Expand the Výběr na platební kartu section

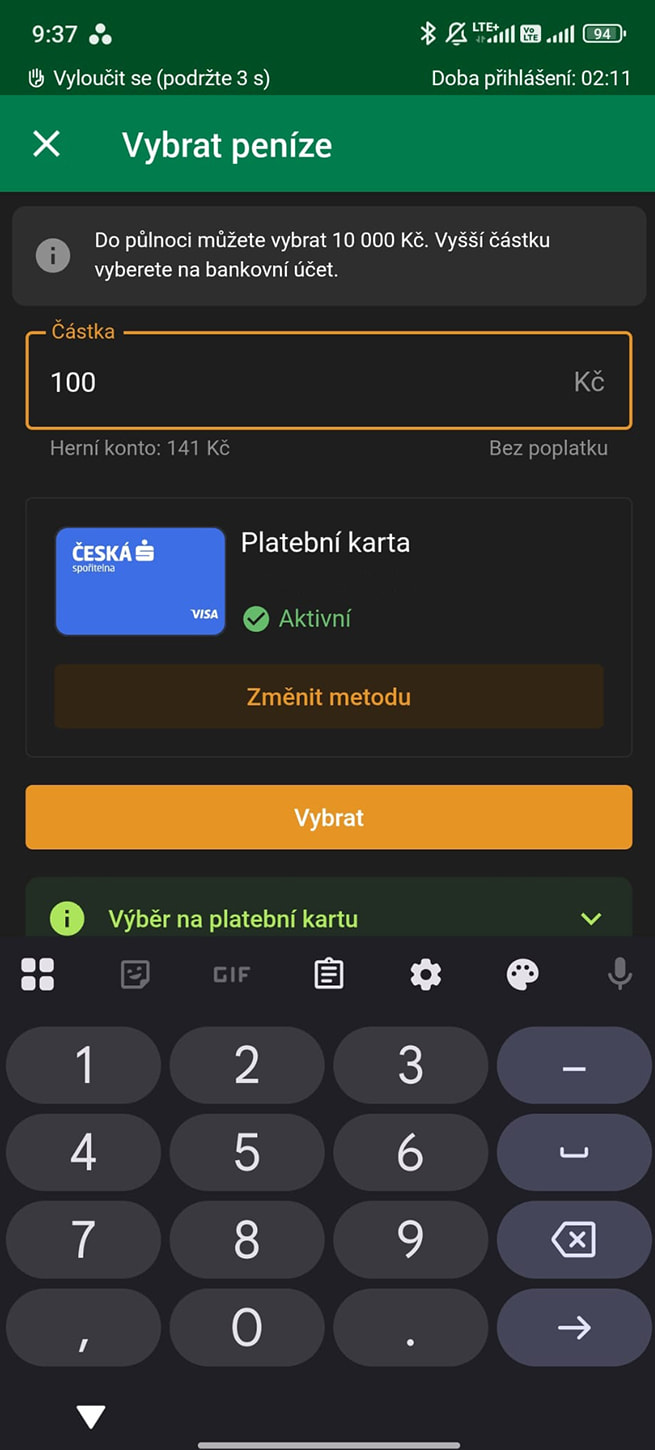(x=591, y=918)
